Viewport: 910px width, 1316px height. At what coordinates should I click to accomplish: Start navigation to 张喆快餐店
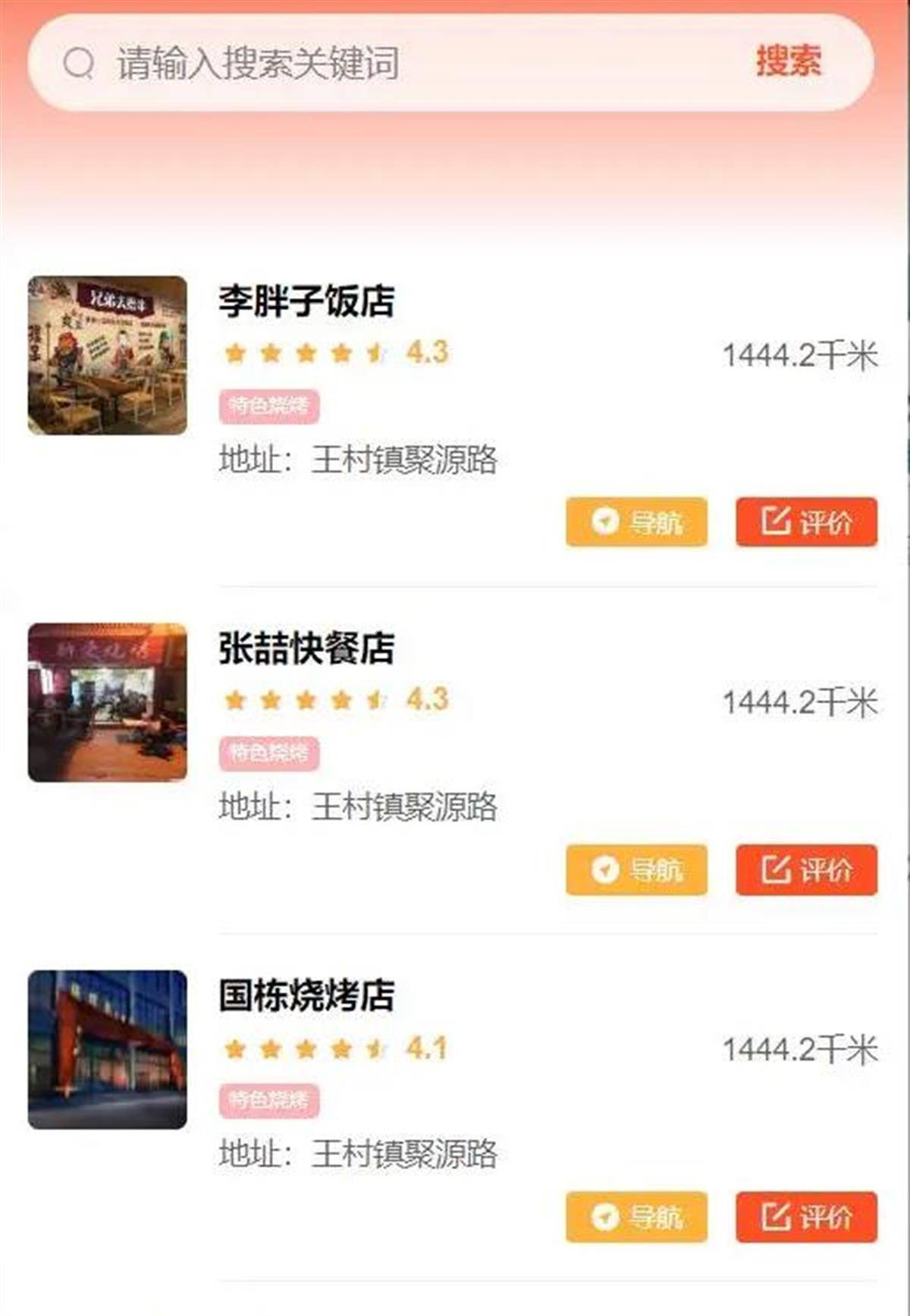(x=636, y=869)
